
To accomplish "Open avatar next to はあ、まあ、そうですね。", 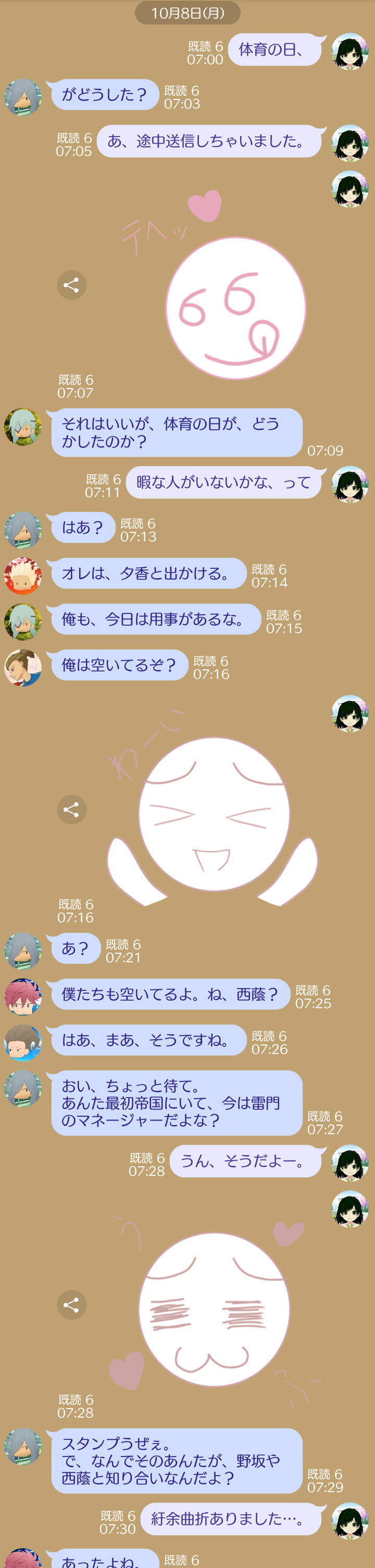I will (23, 1043).
